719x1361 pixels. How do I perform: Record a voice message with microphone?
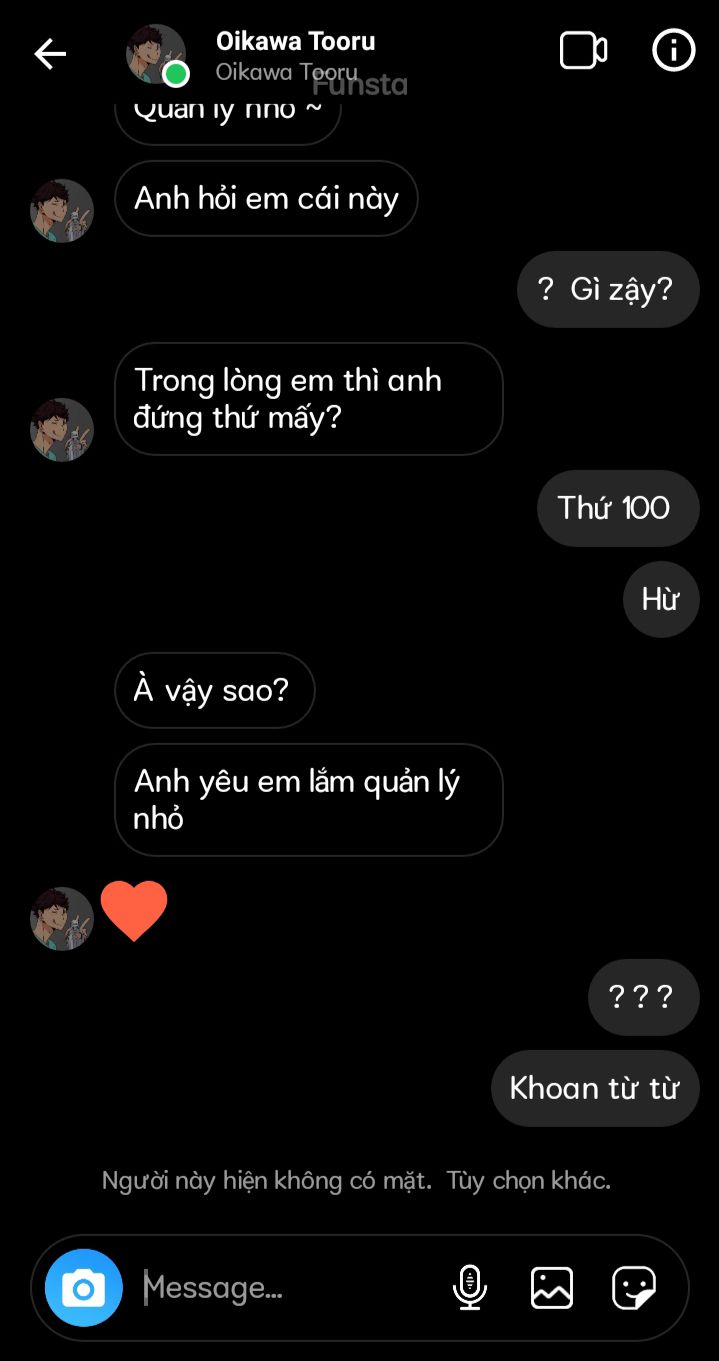[469, 1288]
